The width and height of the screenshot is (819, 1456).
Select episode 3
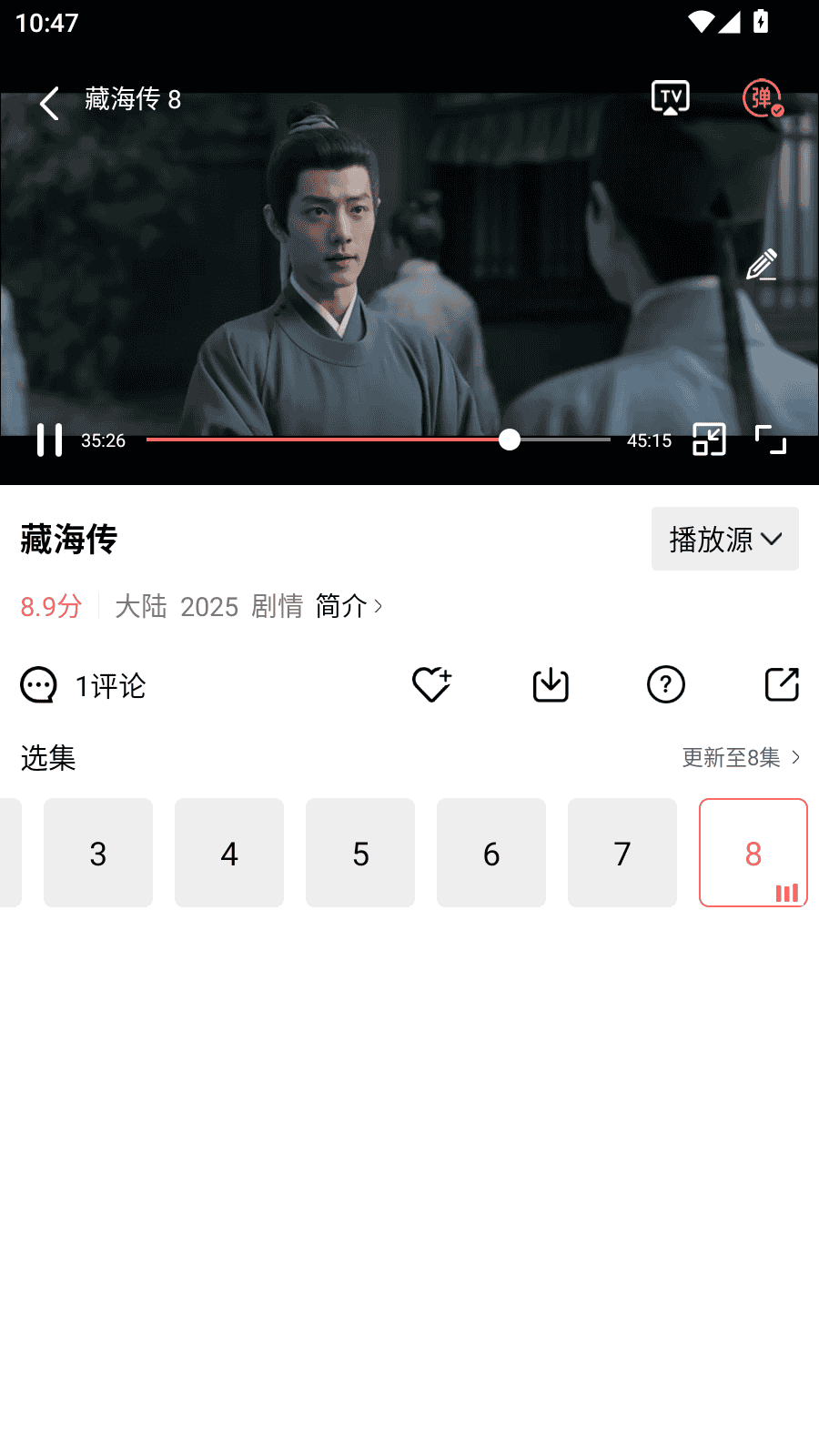pyautogui.click(x=98, y=853)
